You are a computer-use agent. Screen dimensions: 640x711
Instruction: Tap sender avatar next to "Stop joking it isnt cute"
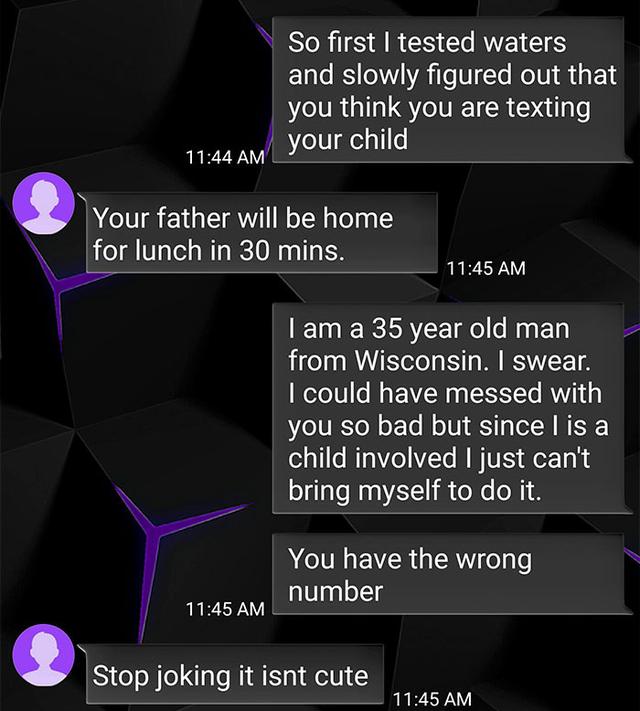tap(45, 655)
